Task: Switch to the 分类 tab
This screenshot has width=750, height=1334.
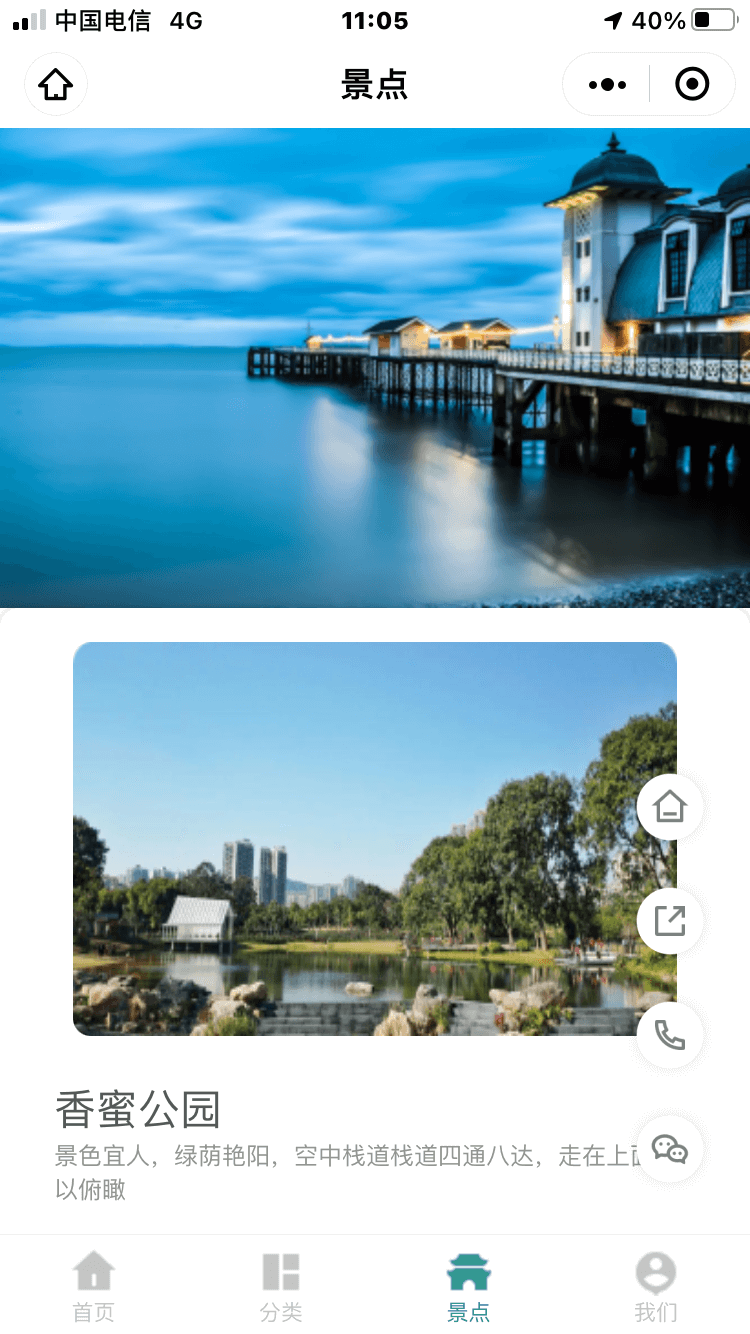Action: (281, 1286)
